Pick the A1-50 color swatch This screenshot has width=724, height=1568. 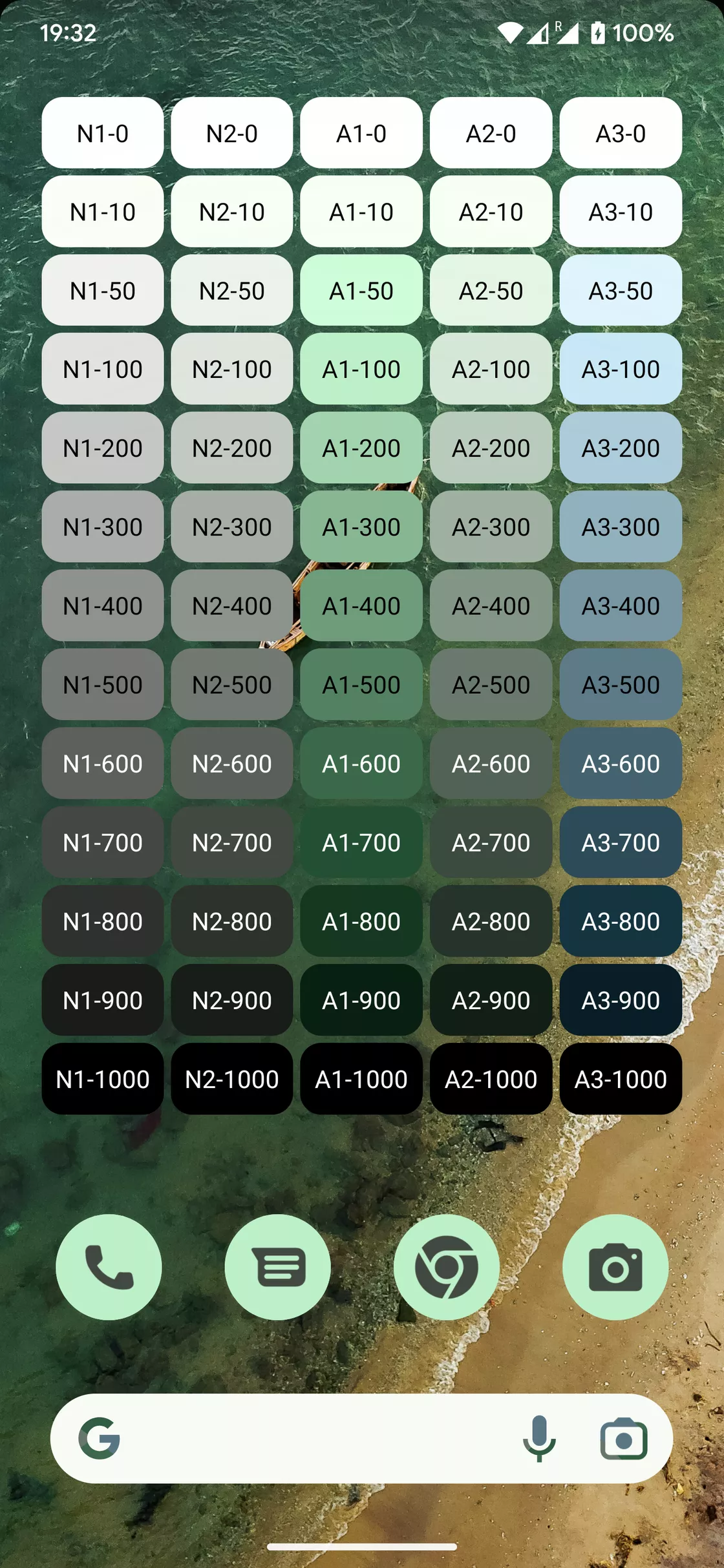coord(361,290)
